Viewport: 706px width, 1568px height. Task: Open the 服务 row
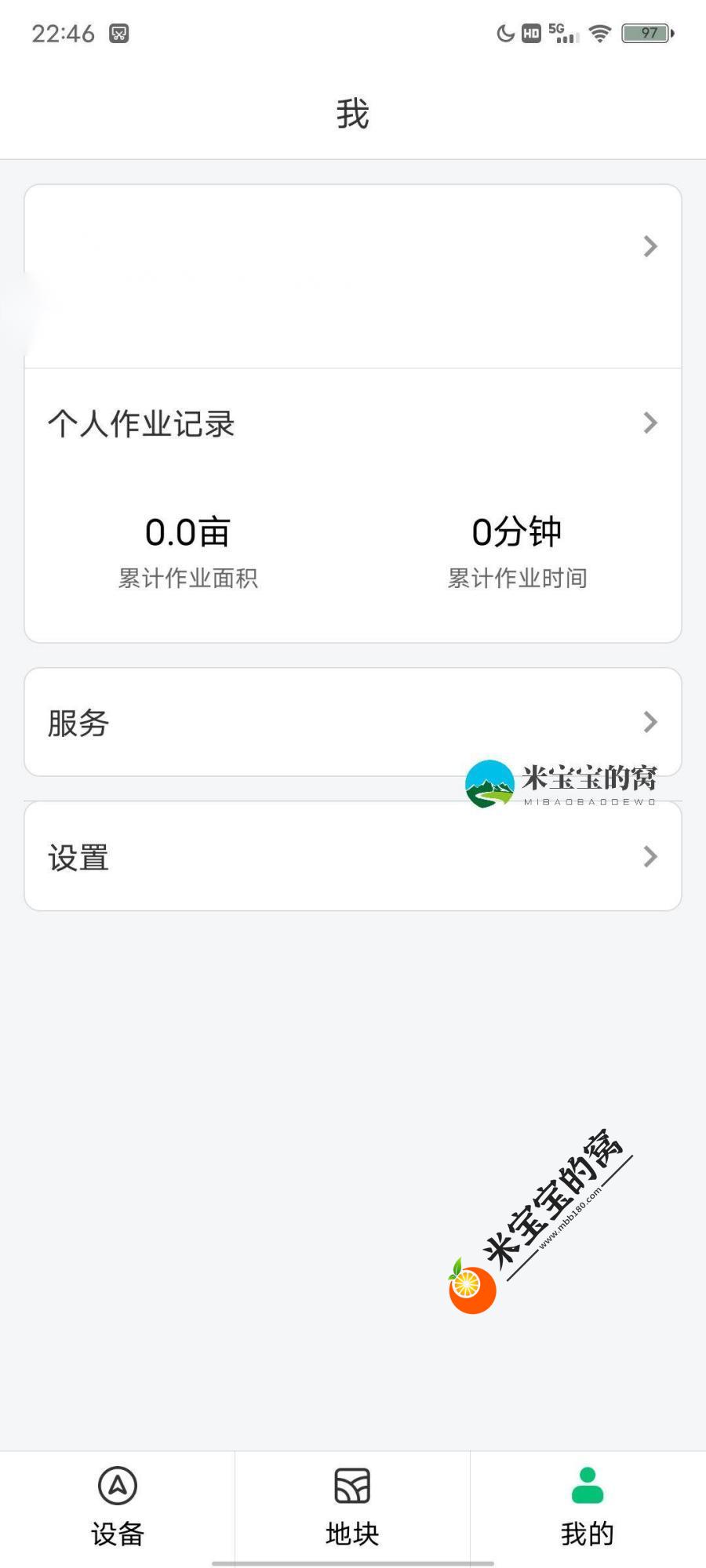(353, 722)
